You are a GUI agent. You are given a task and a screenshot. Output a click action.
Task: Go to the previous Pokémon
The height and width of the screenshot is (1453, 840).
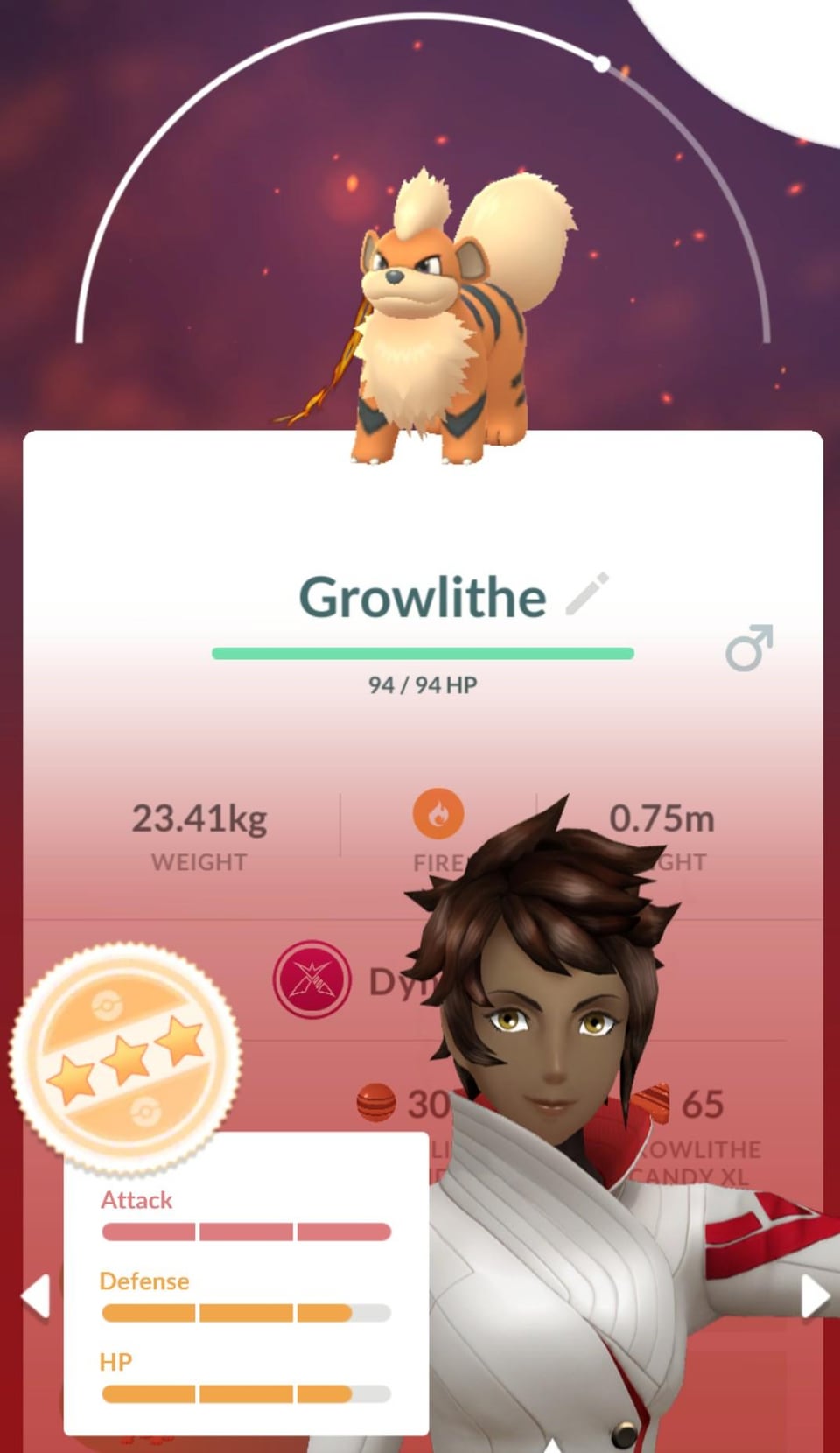click(x=35, y=1296)
